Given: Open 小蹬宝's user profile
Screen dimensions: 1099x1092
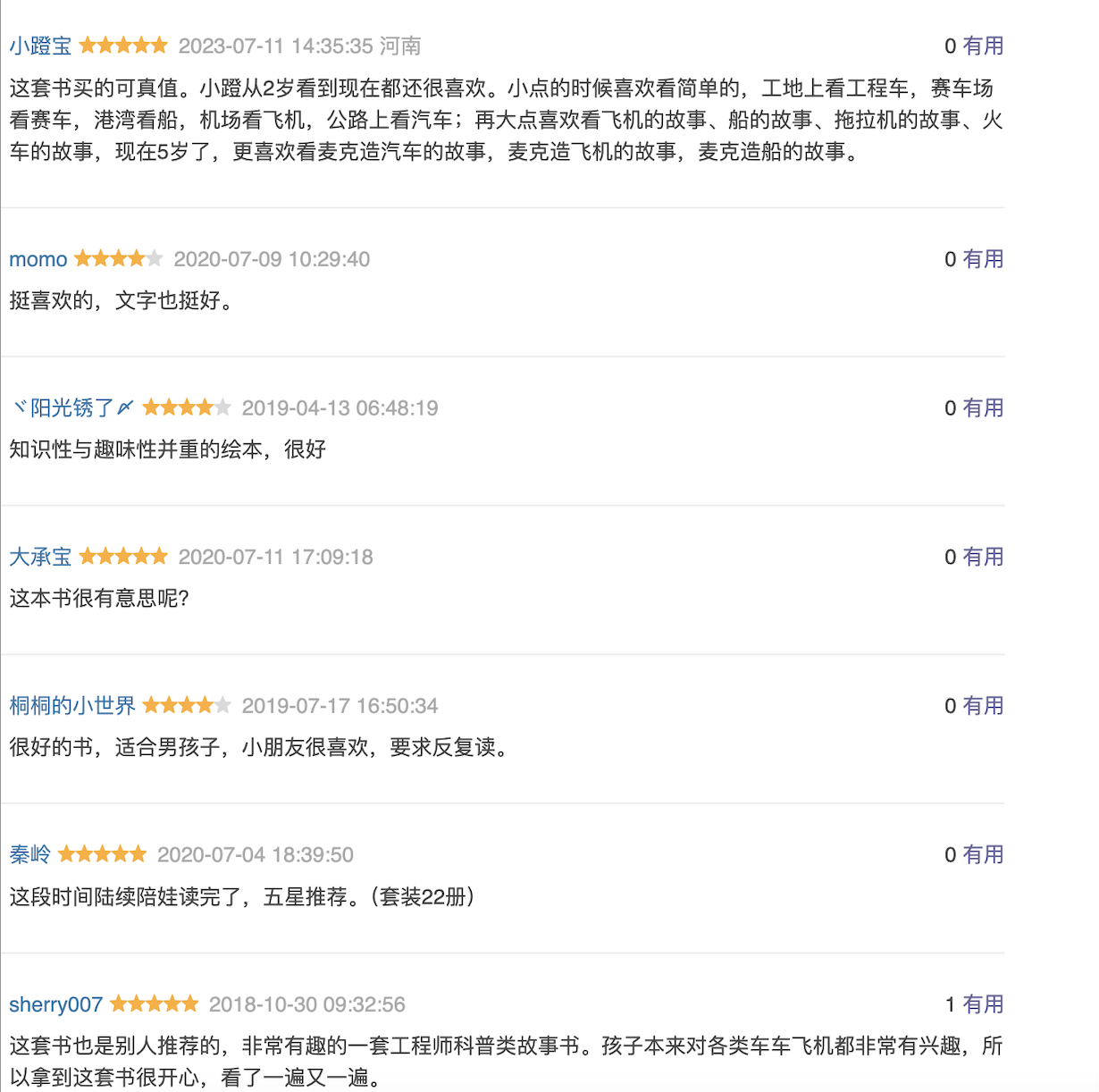Looking at the screenshot, I should point(40,46).
